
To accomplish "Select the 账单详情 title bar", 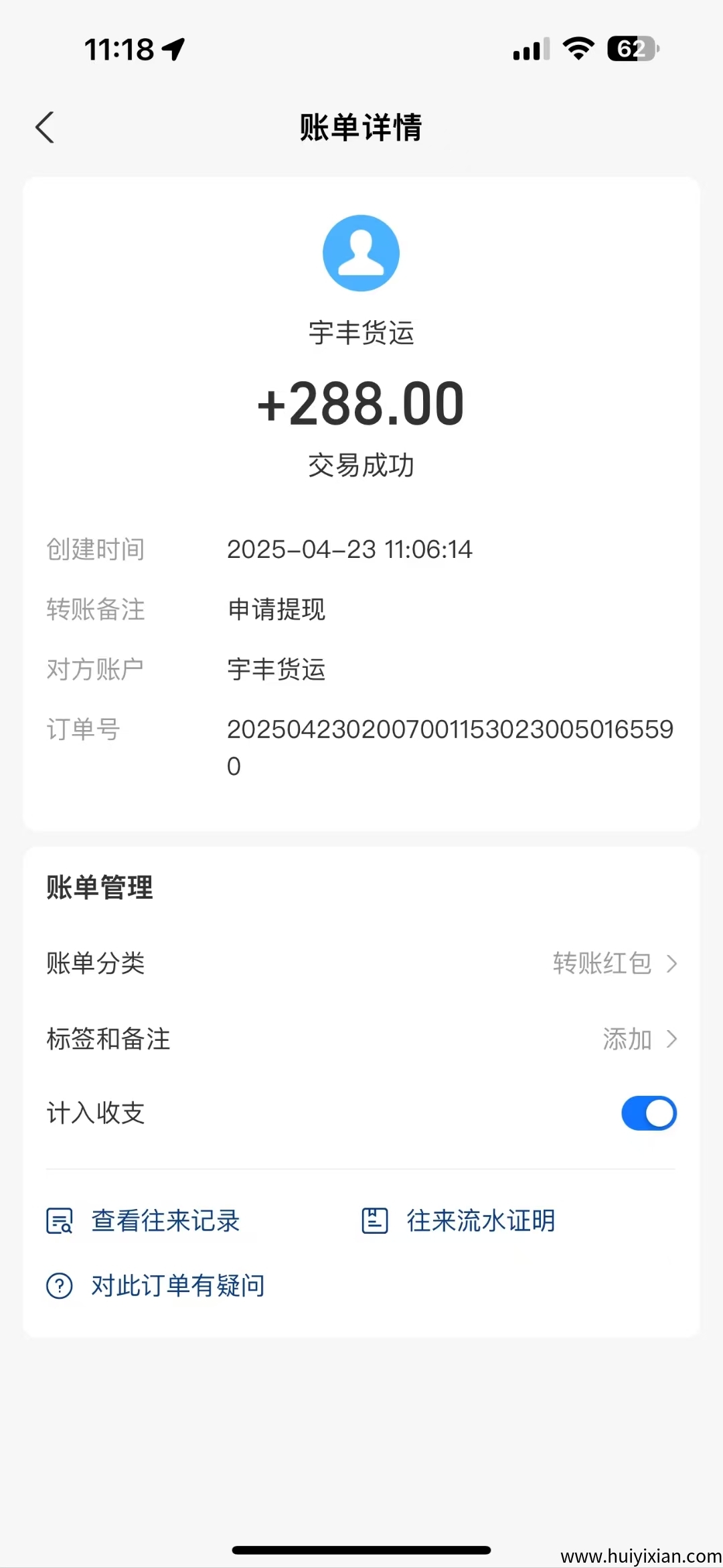I will (361, 128).
